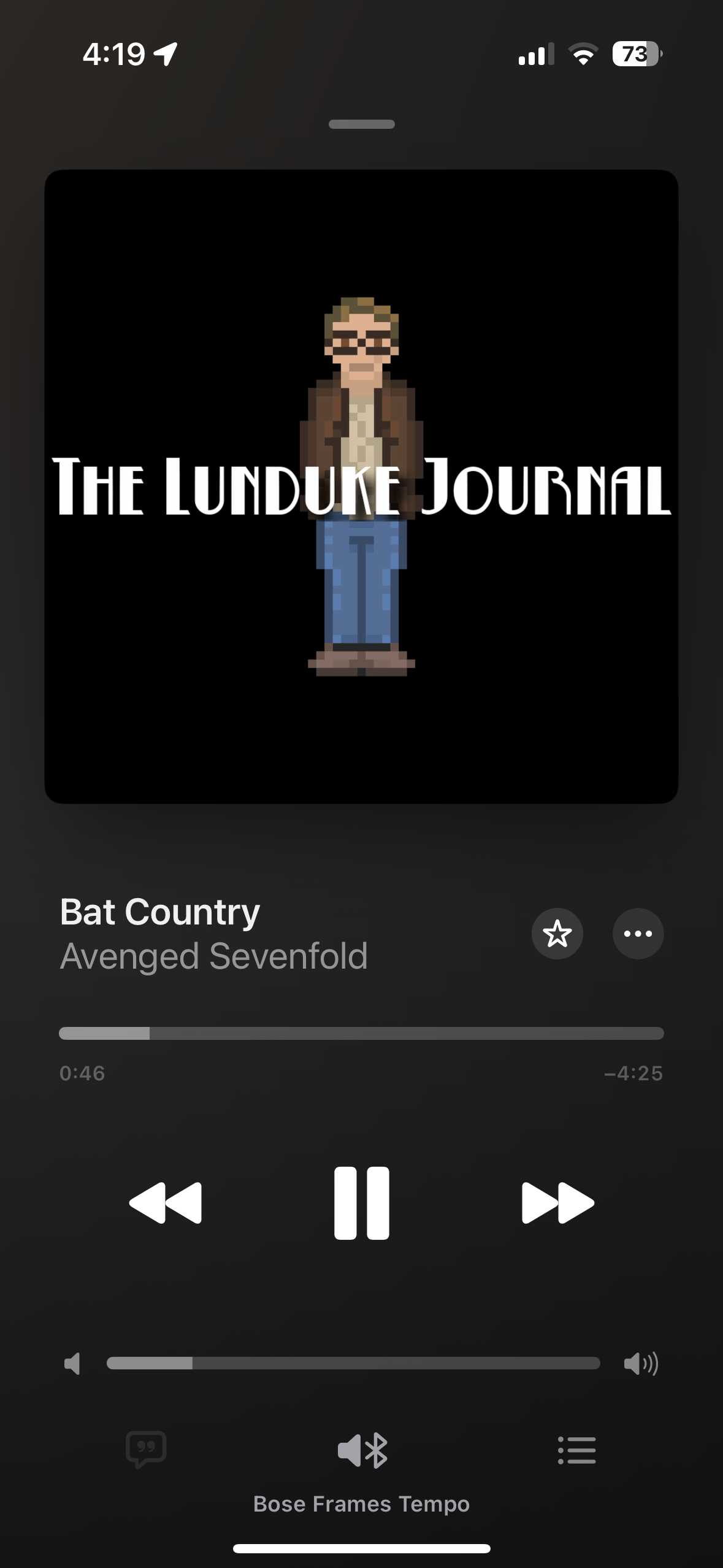Open the three-dot more options menu
723x1568 pixels.
tap(638, 934)
